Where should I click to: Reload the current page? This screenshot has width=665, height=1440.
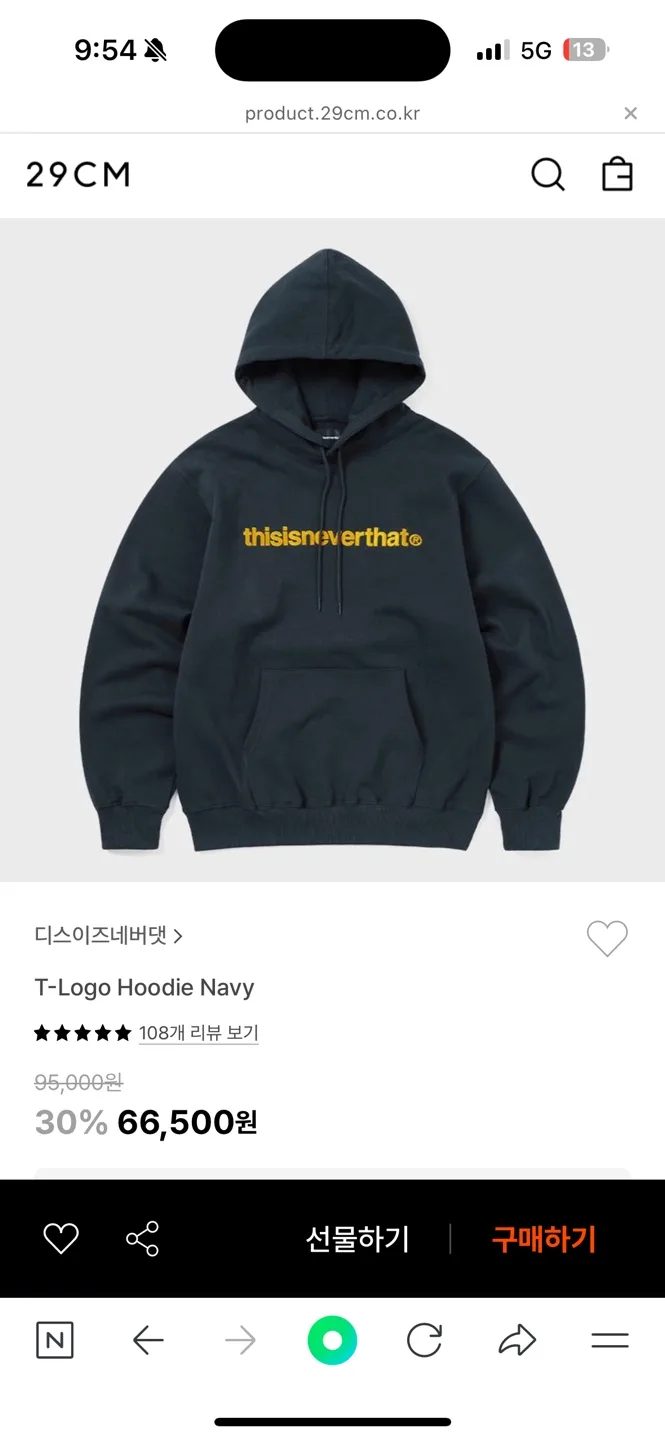[424, 1340]
